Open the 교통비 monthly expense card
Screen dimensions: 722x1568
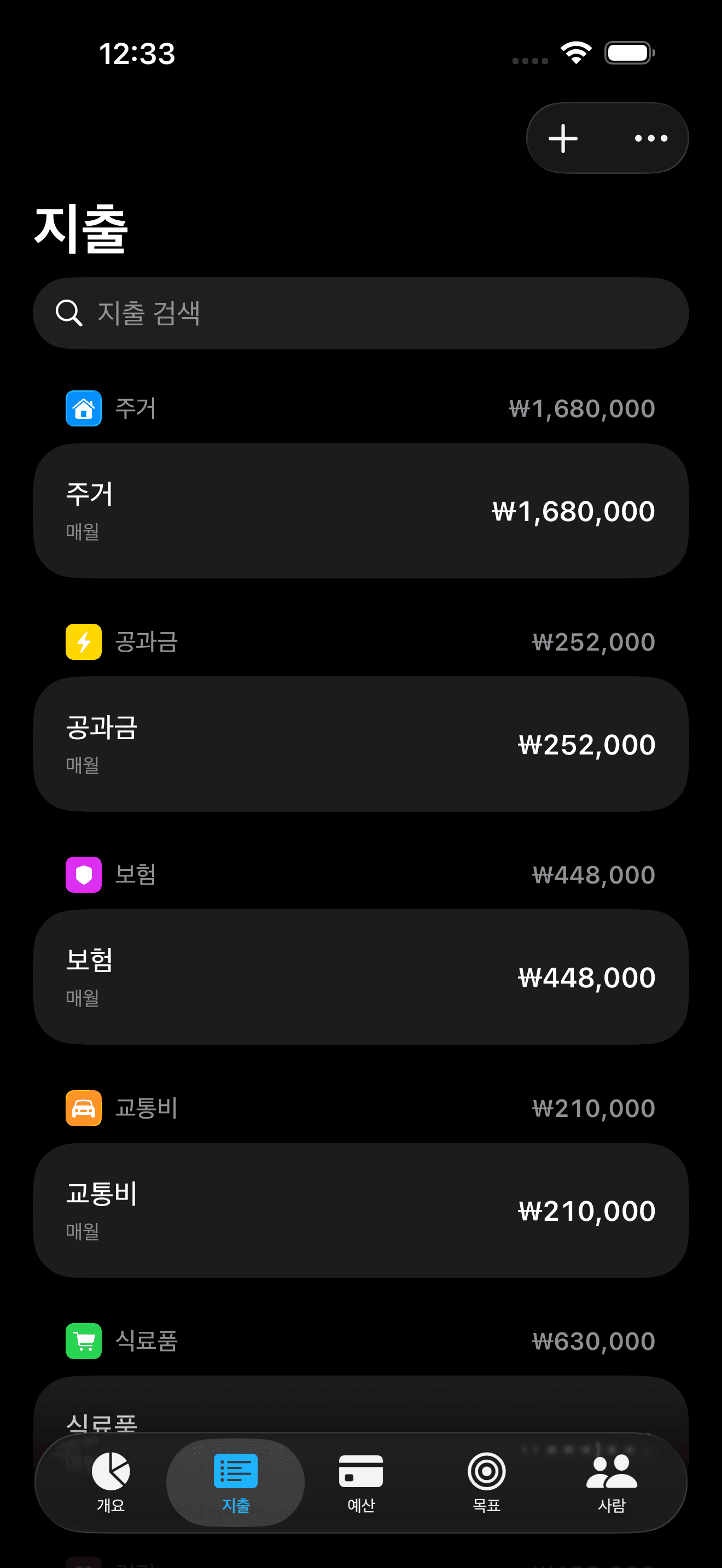(361, 1209)
